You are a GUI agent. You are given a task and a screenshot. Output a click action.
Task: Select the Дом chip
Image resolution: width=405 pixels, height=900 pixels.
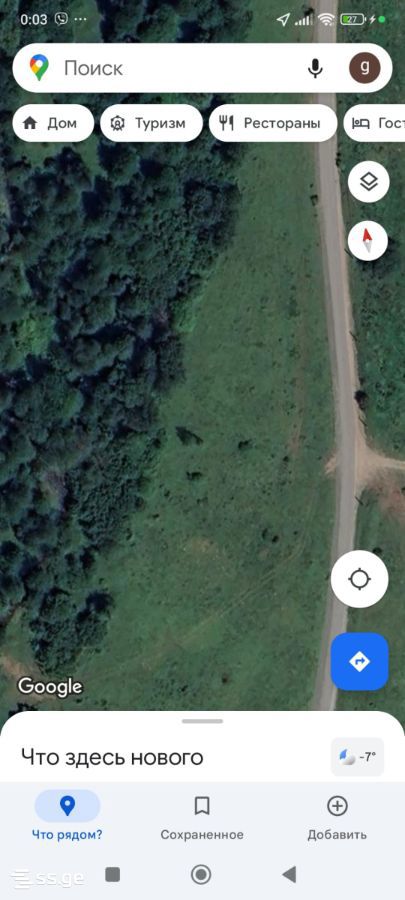click(53, 123)
